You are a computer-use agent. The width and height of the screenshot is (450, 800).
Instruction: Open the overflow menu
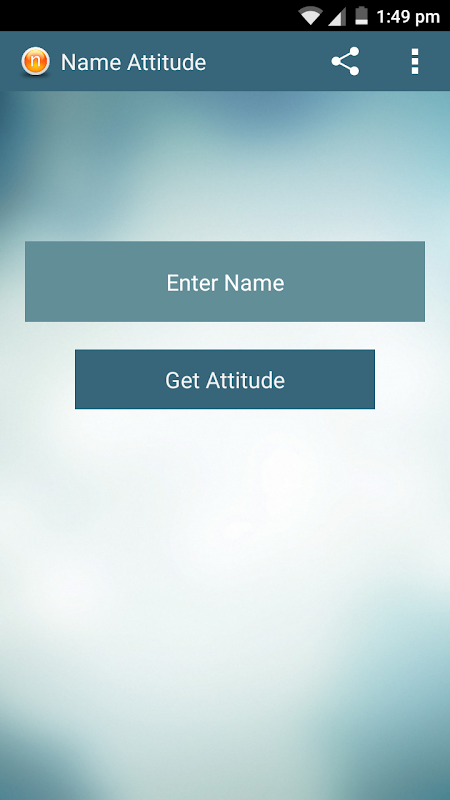[415, 62]
